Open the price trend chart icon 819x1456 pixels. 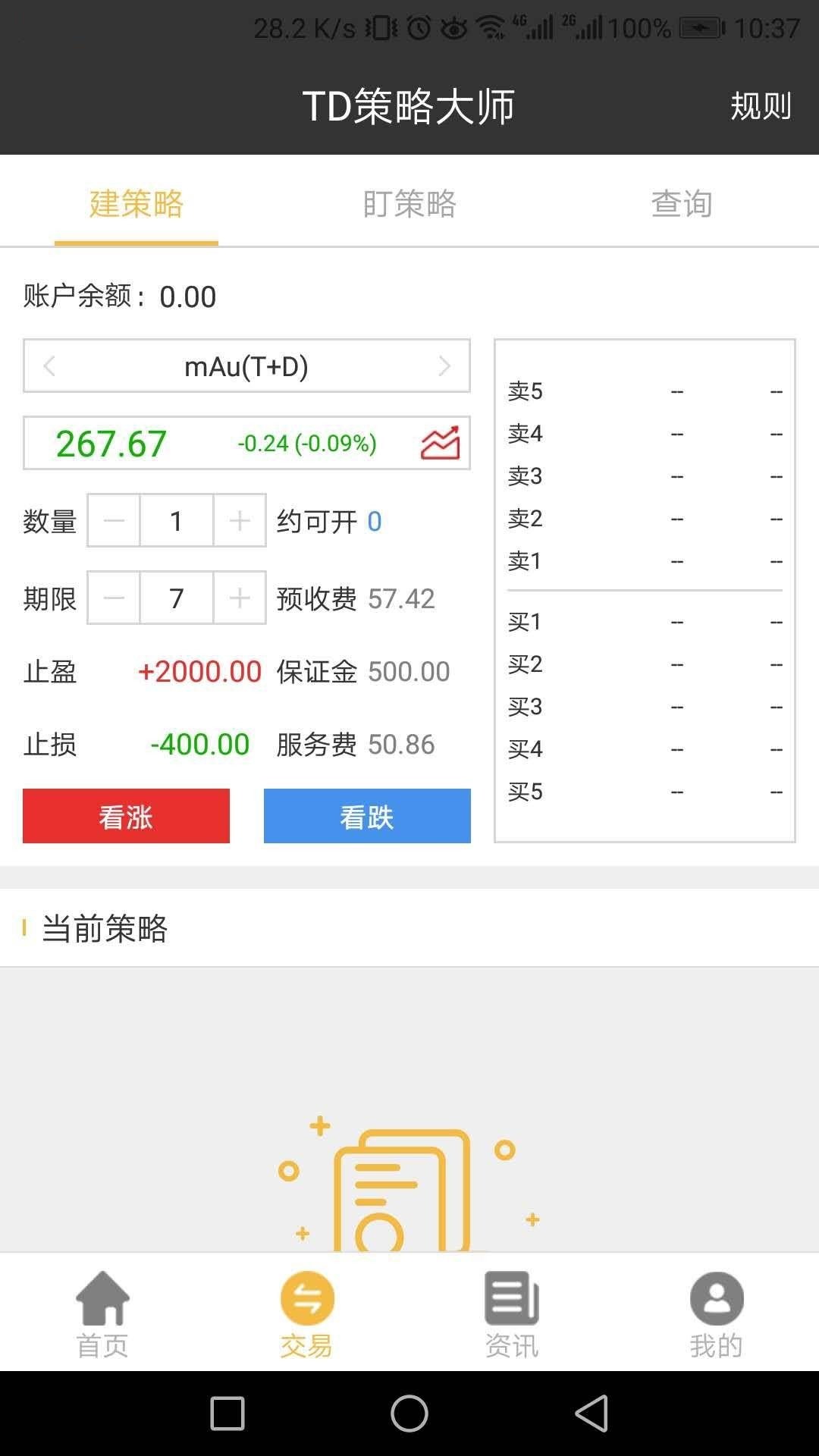440,443
